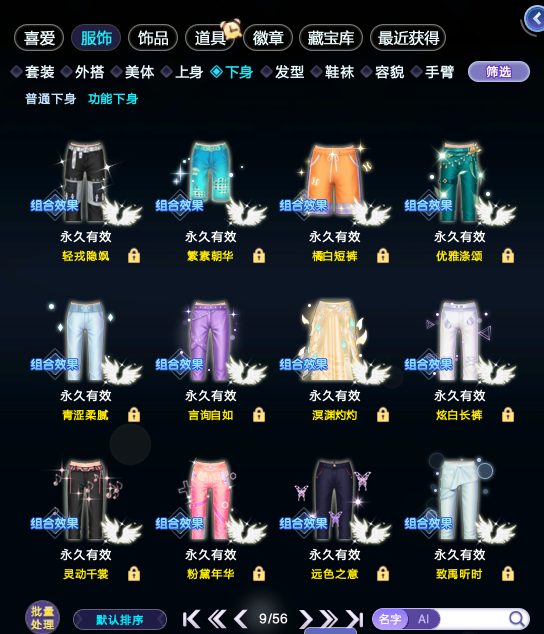Select the 发型 category
Viewport: 544px width, 634px height.
(x=283, y=72)
